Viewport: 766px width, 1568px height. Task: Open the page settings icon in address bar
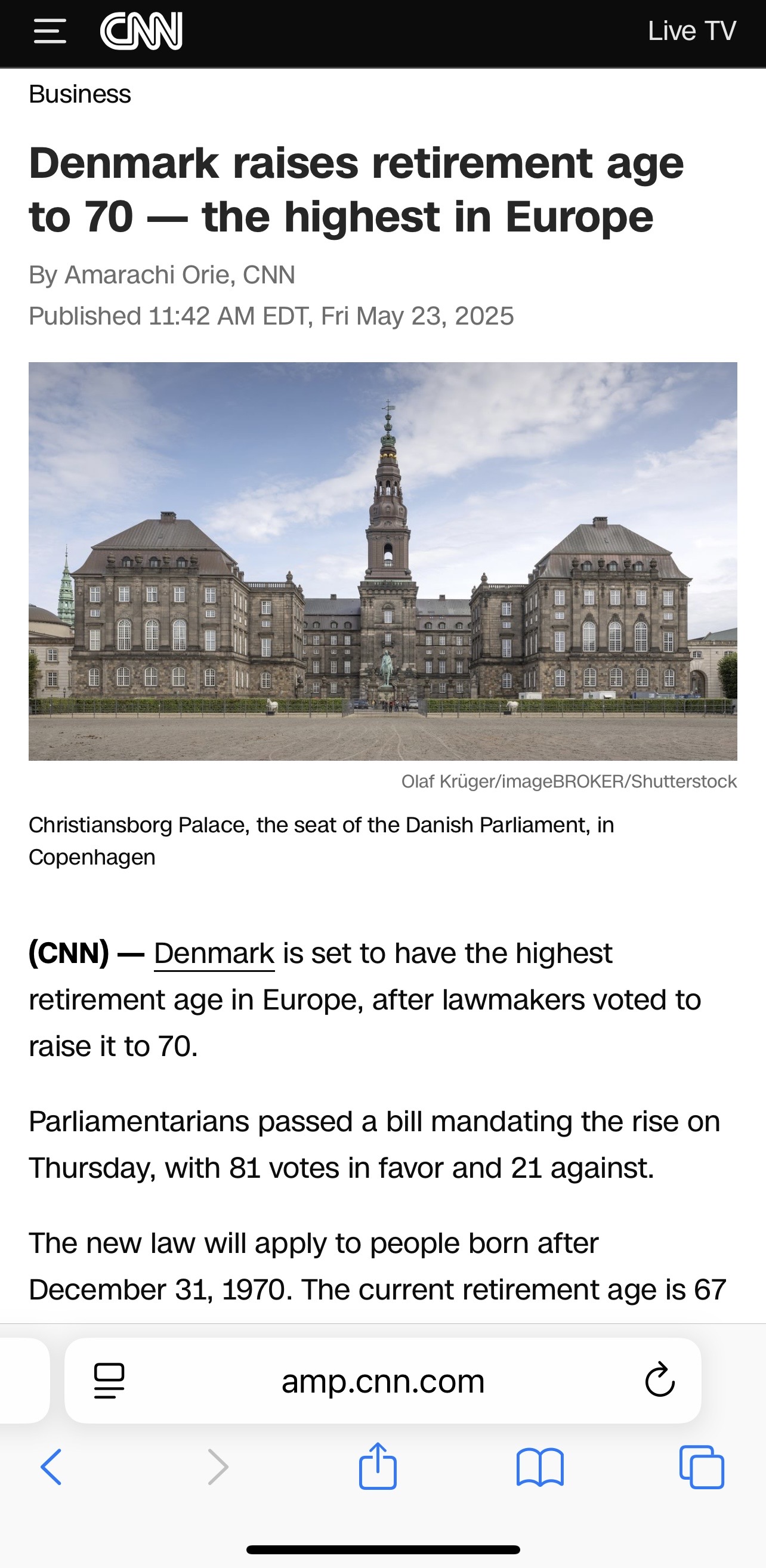(110, 1381)
